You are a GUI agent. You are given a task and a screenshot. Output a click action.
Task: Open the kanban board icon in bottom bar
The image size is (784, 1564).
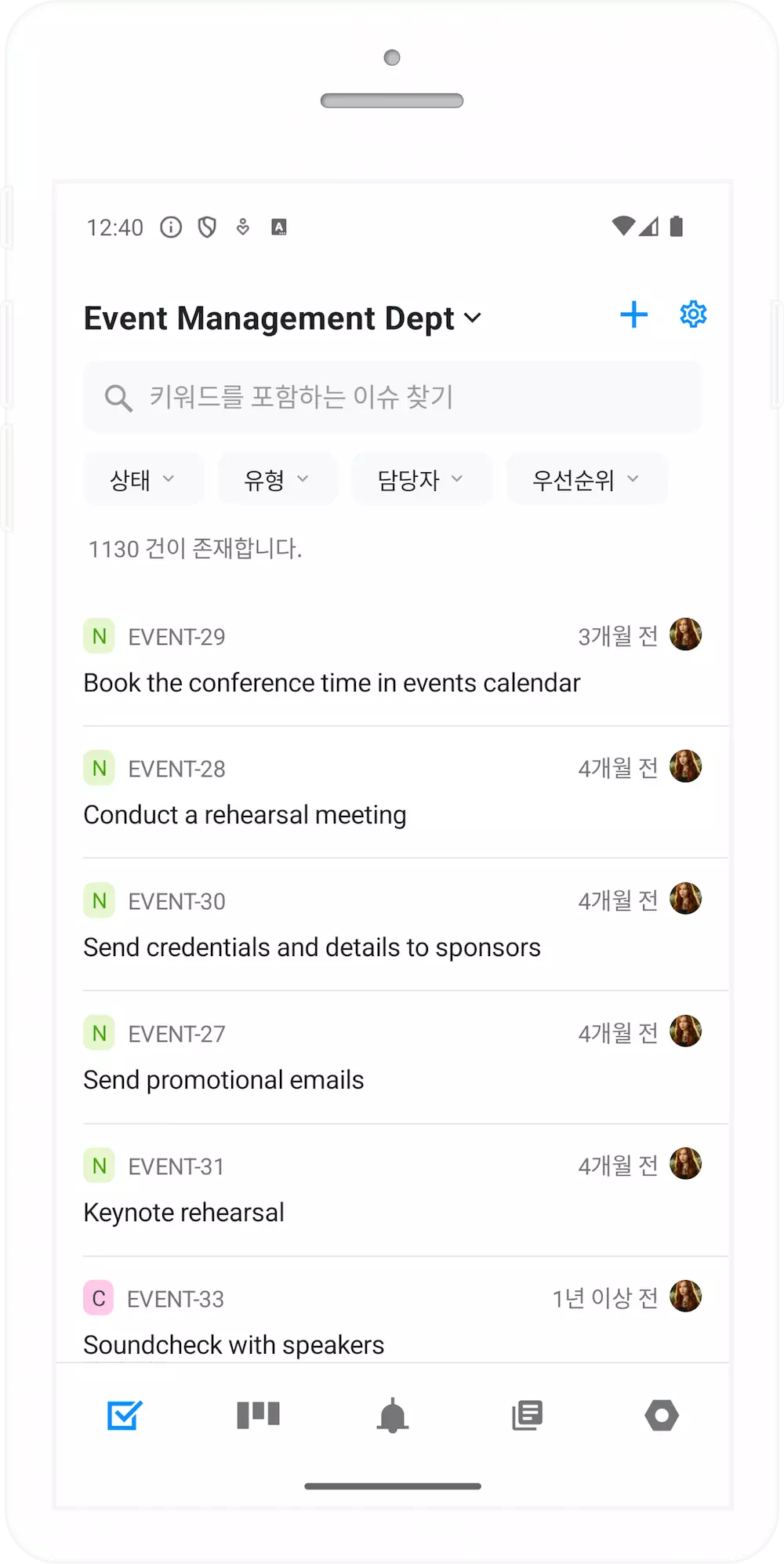(258, 1416)
